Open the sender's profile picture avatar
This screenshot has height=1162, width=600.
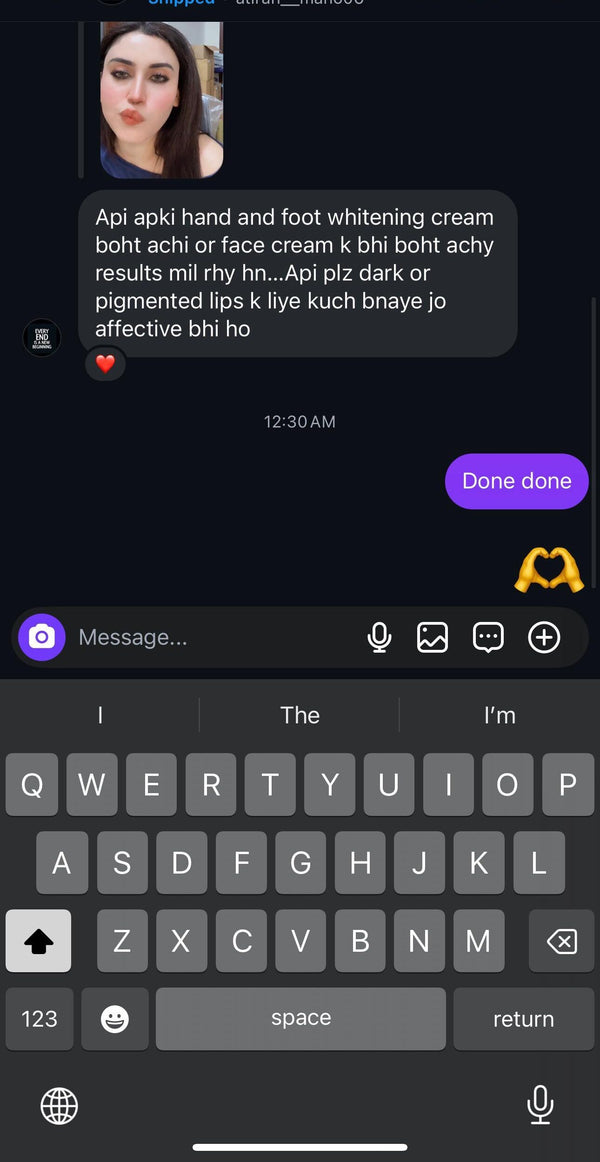click(x=42, y=338)
